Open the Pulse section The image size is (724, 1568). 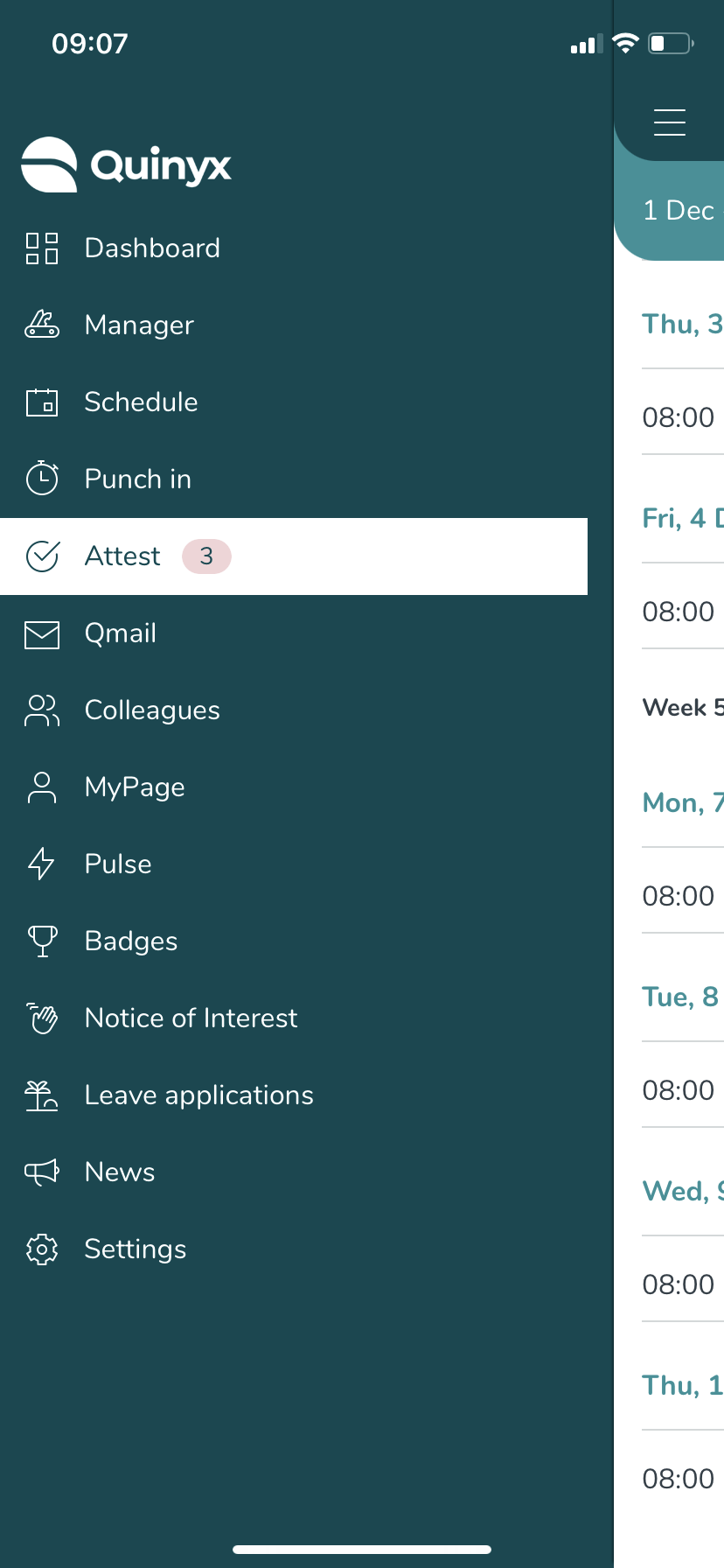point(294,864)
